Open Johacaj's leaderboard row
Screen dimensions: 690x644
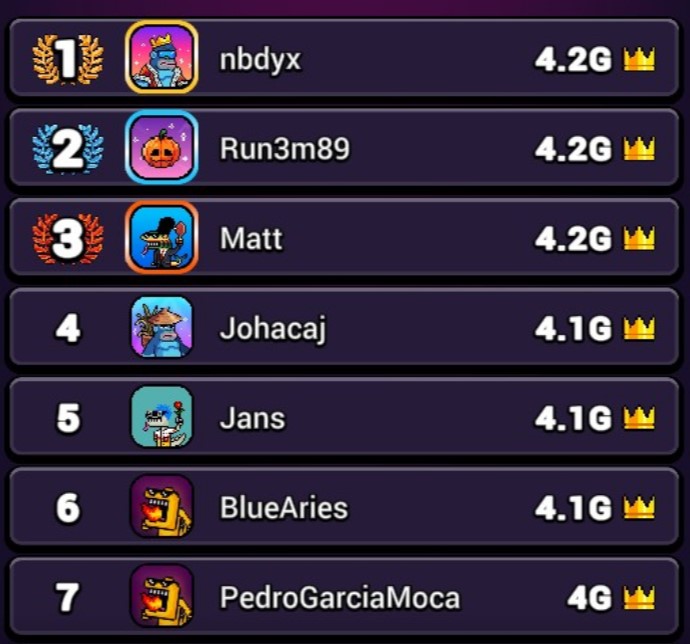345,328
